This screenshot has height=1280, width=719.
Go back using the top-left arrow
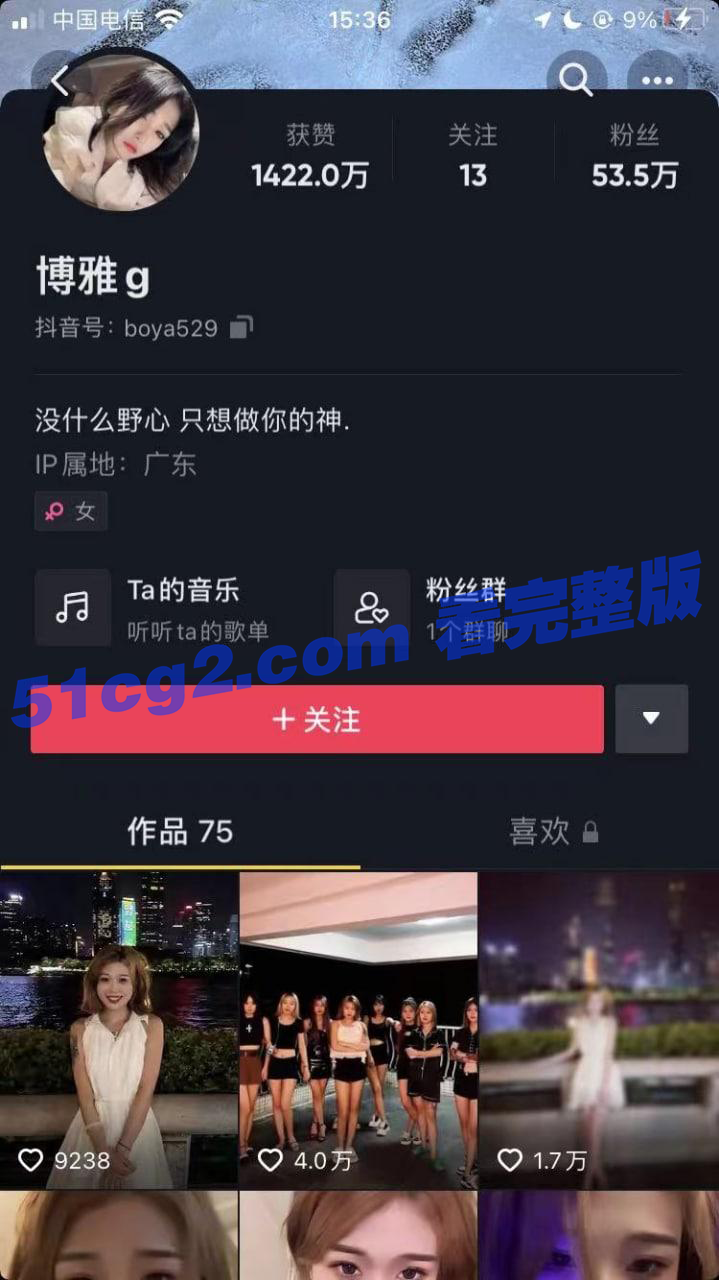point(60,80)
